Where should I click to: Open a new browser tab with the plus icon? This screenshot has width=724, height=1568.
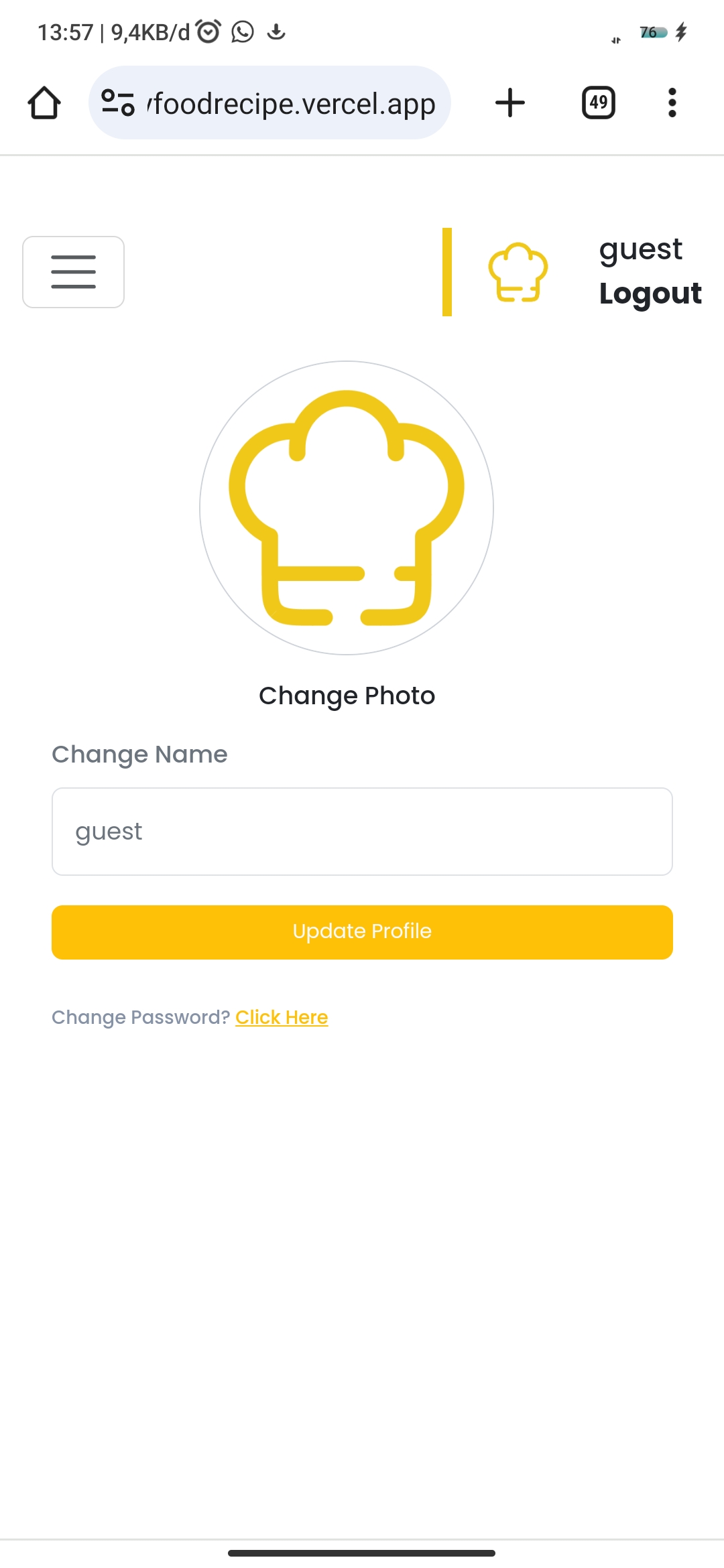tap(509, 103)
